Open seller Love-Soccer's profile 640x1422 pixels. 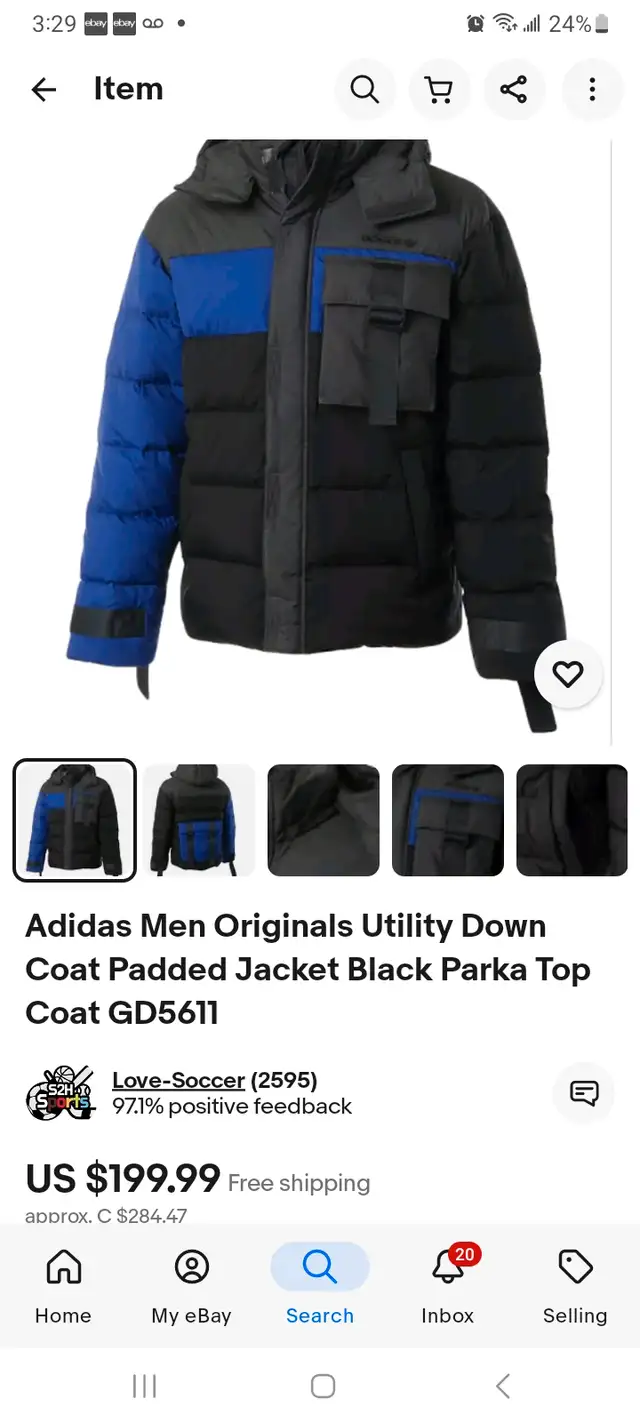pyautogui.click(x=178, y=1080)
